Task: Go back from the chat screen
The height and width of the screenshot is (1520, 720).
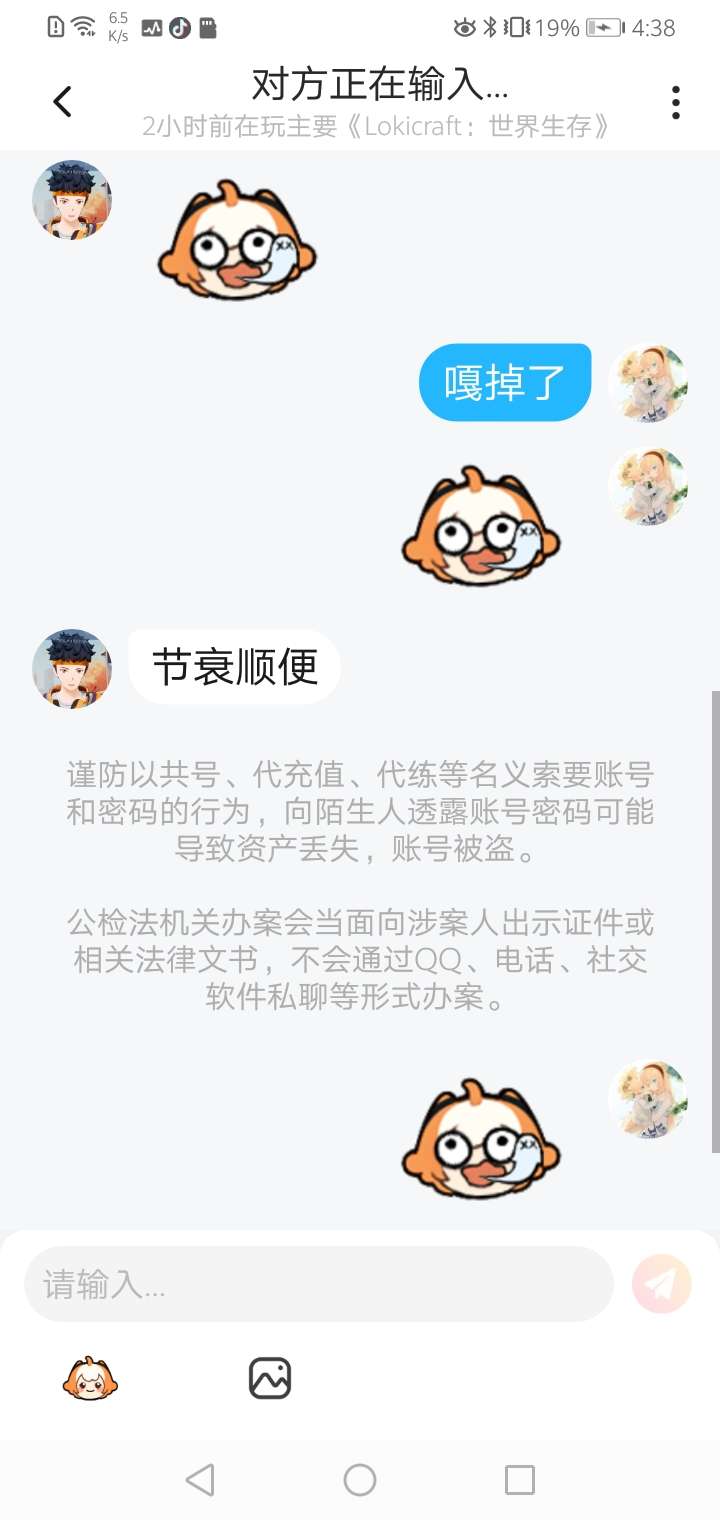Action: click(x=62, y=102)
